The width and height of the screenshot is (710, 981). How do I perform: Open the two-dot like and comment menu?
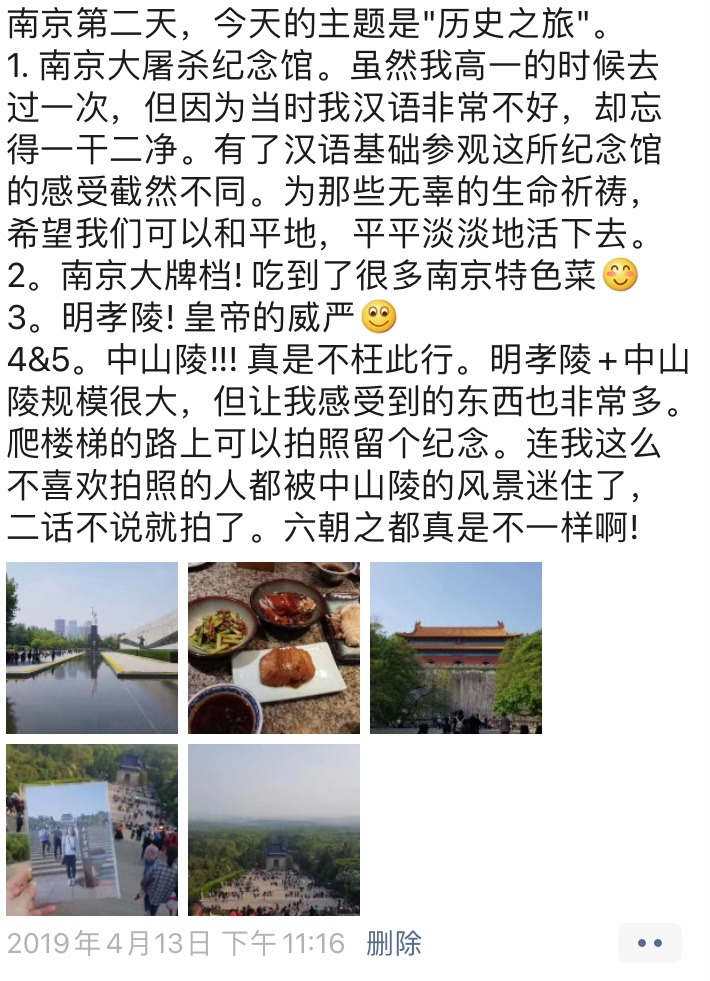650,943
